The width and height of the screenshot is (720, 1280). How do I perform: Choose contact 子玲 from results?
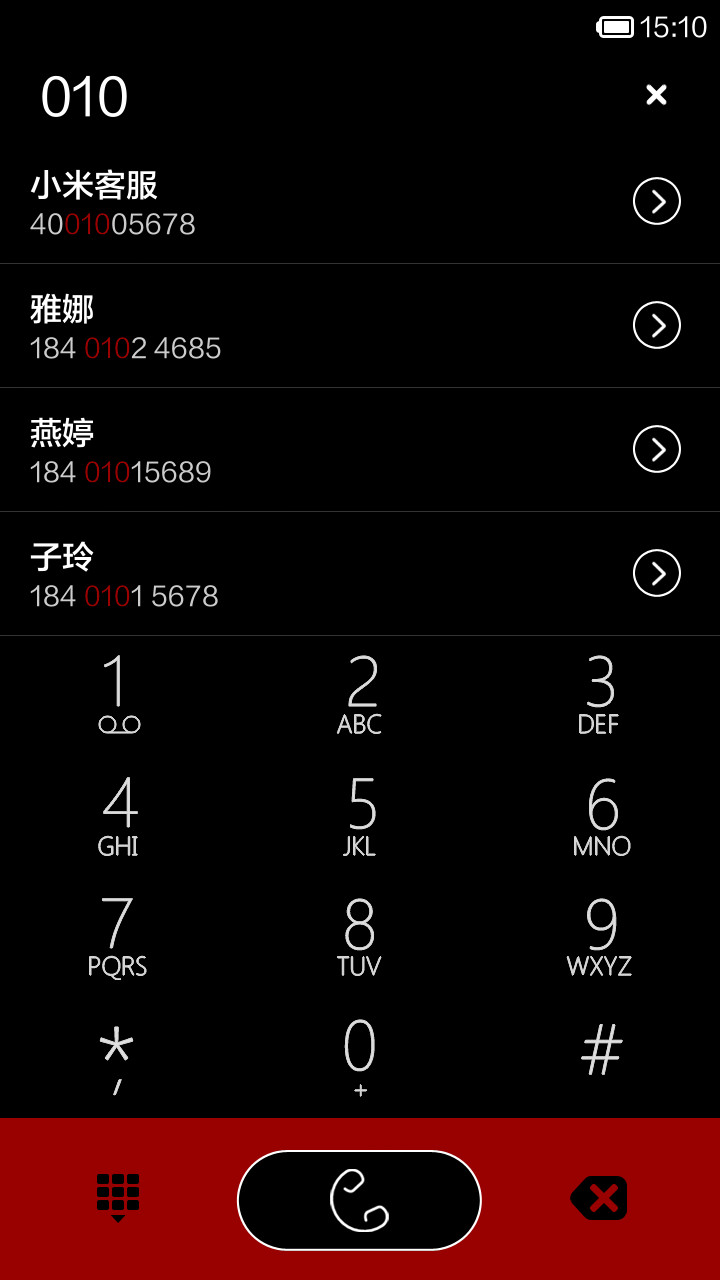pos(360,574)
